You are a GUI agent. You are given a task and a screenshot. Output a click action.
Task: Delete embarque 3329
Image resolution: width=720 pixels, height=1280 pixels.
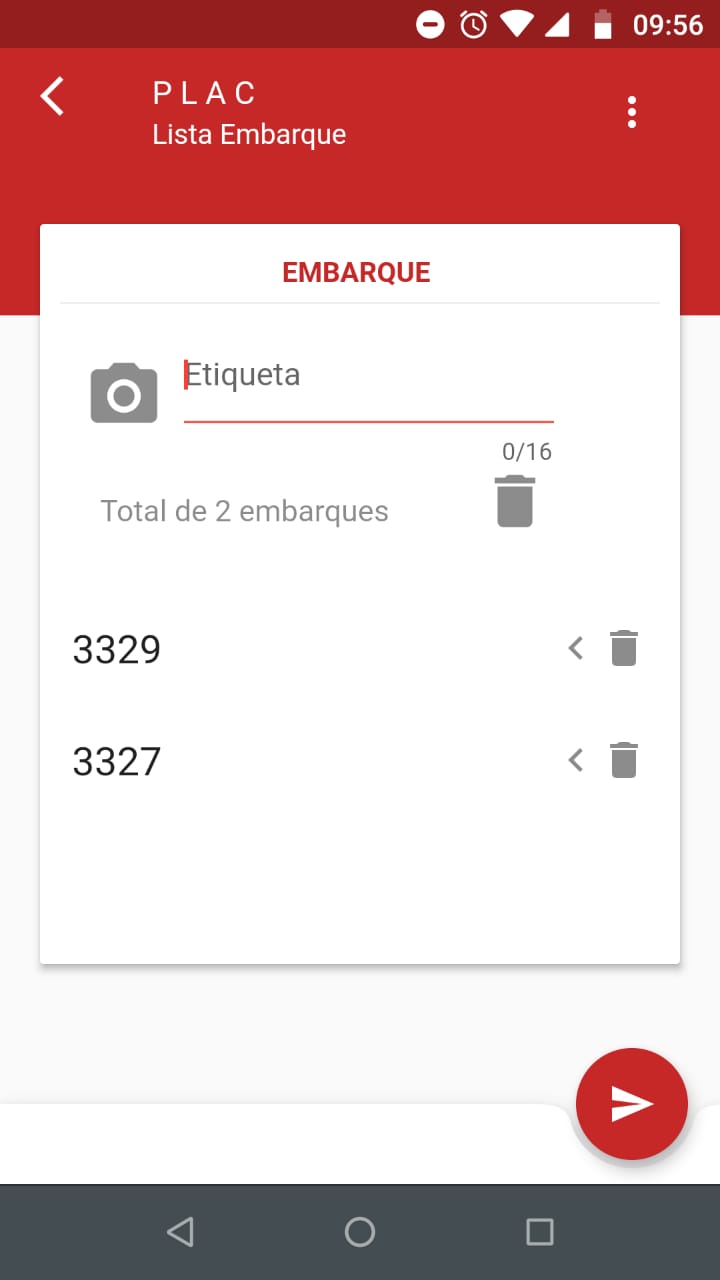624,648
